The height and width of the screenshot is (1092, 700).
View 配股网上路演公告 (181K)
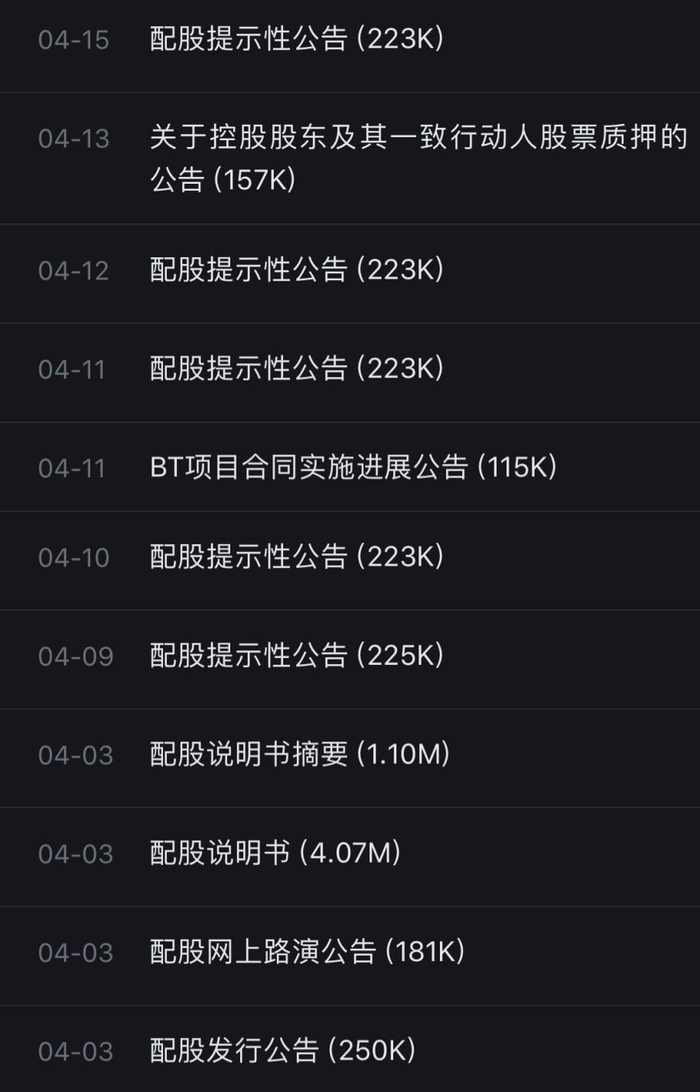click(x=307, y=952)
